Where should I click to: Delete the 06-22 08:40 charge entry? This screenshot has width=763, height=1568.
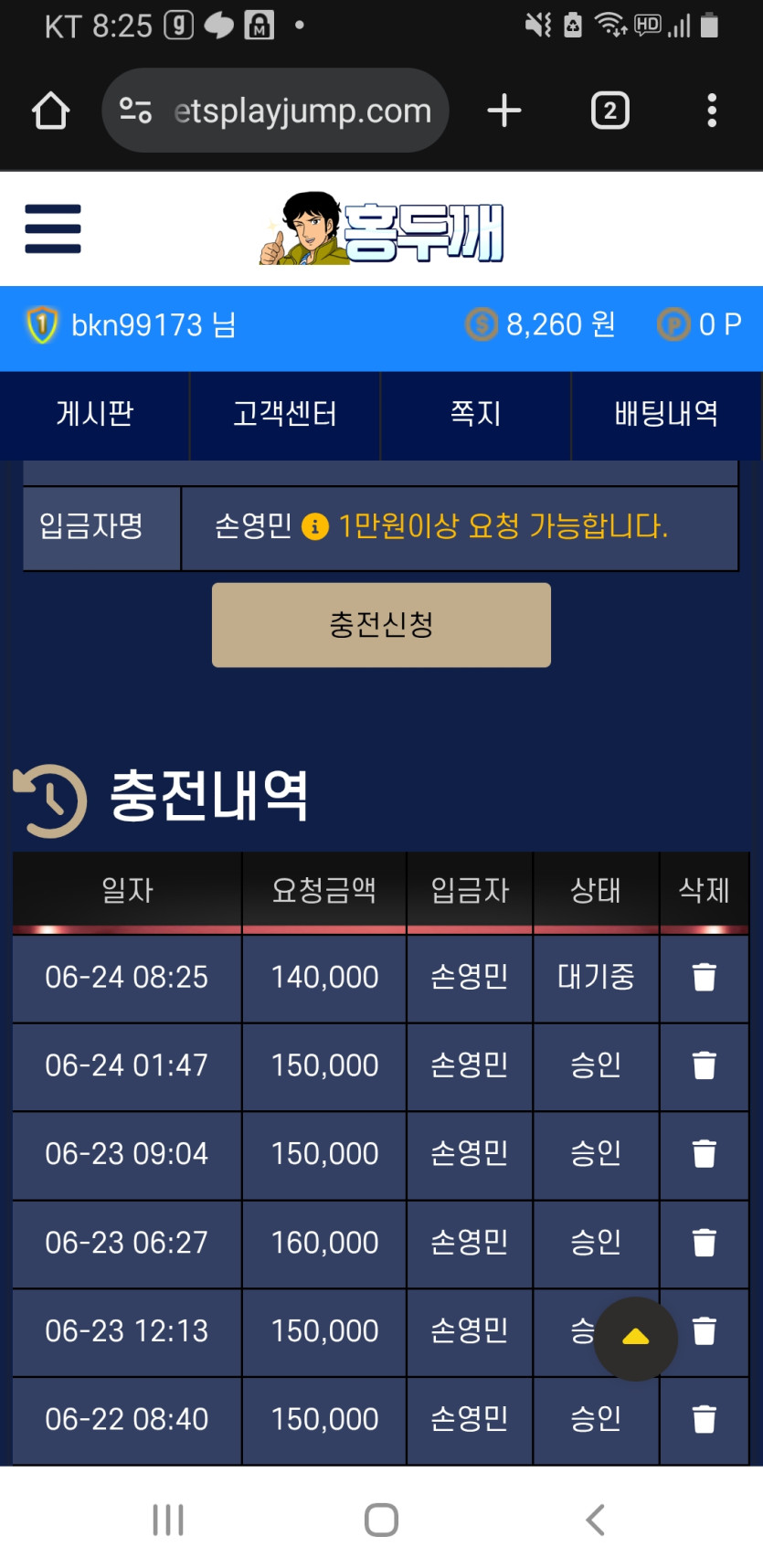click(x=704, y=1419)
